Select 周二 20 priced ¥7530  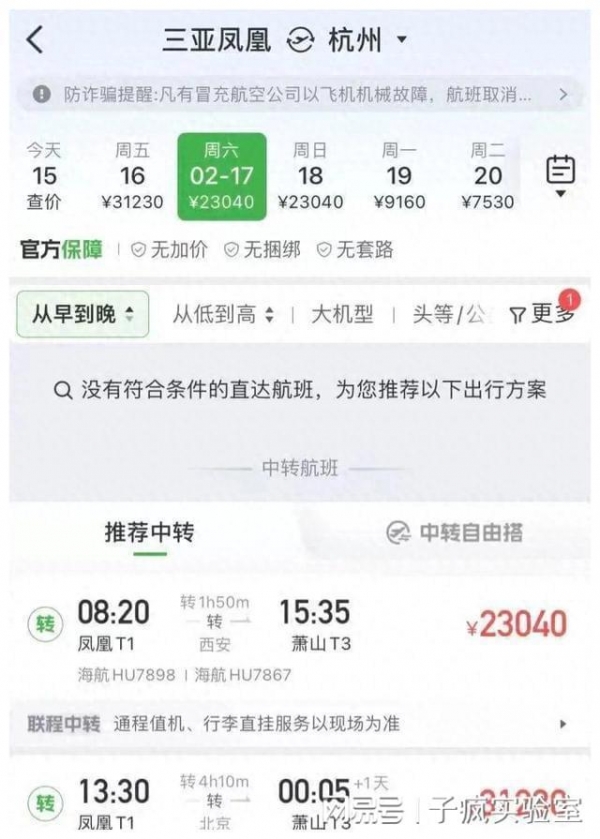[x=488, y=176]
